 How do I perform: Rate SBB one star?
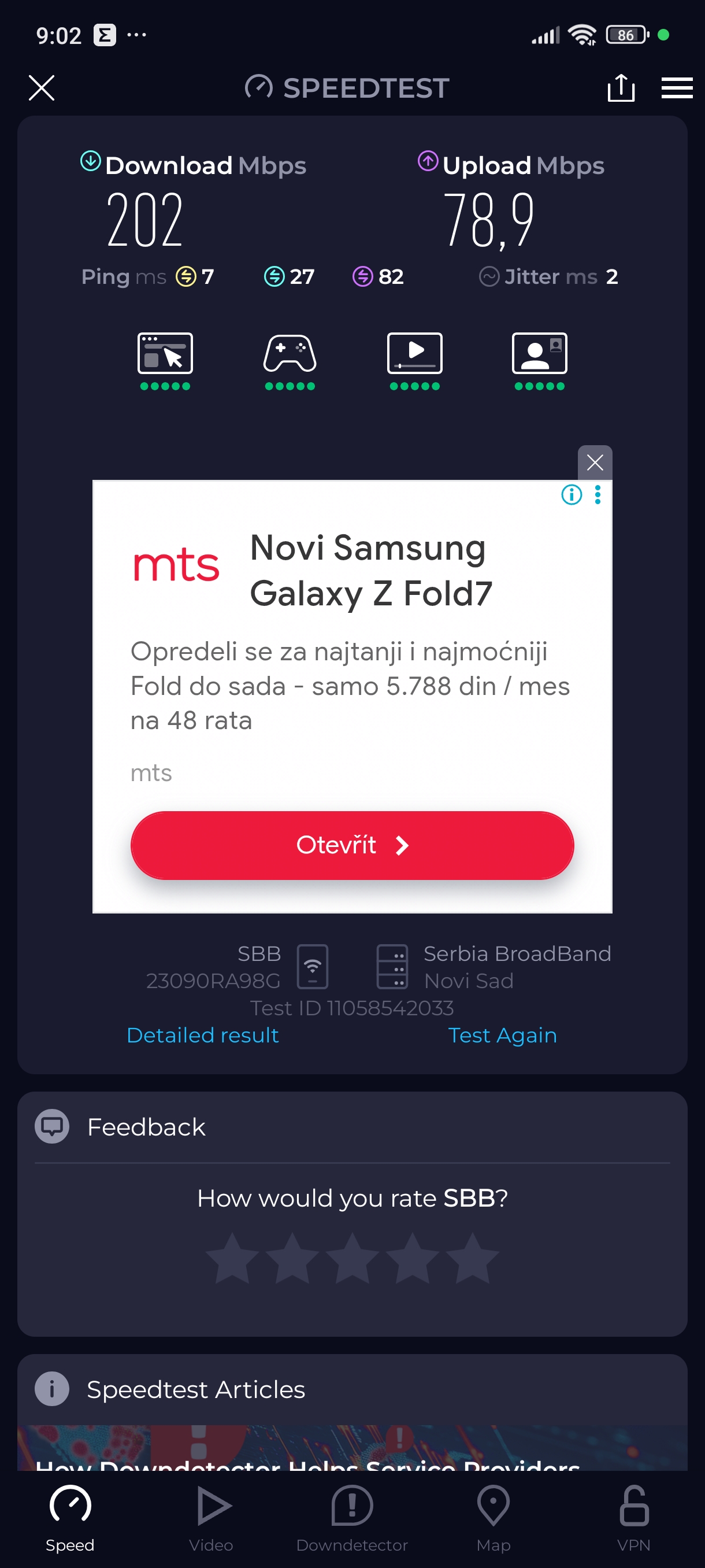pos(232,1259)
